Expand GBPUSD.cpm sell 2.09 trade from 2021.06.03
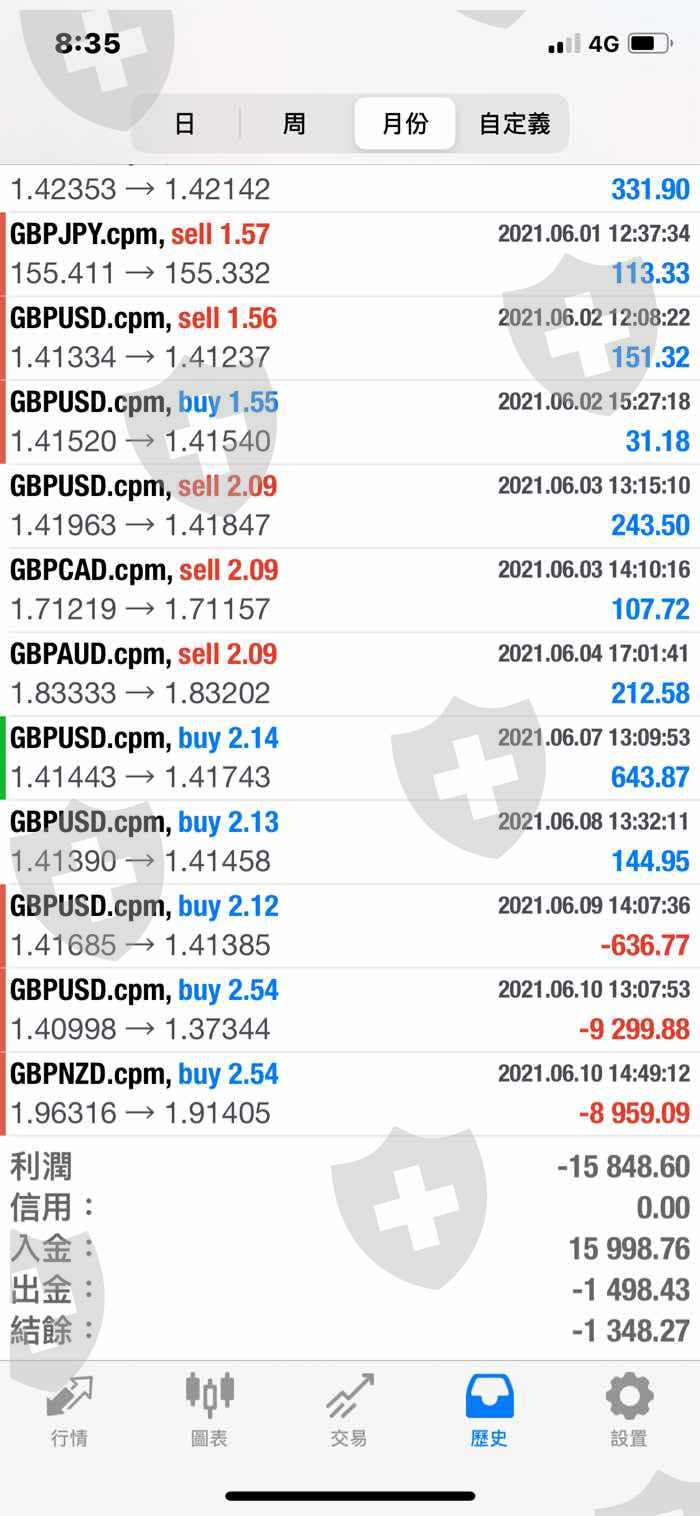700x1516 pixels. (350, 506)
